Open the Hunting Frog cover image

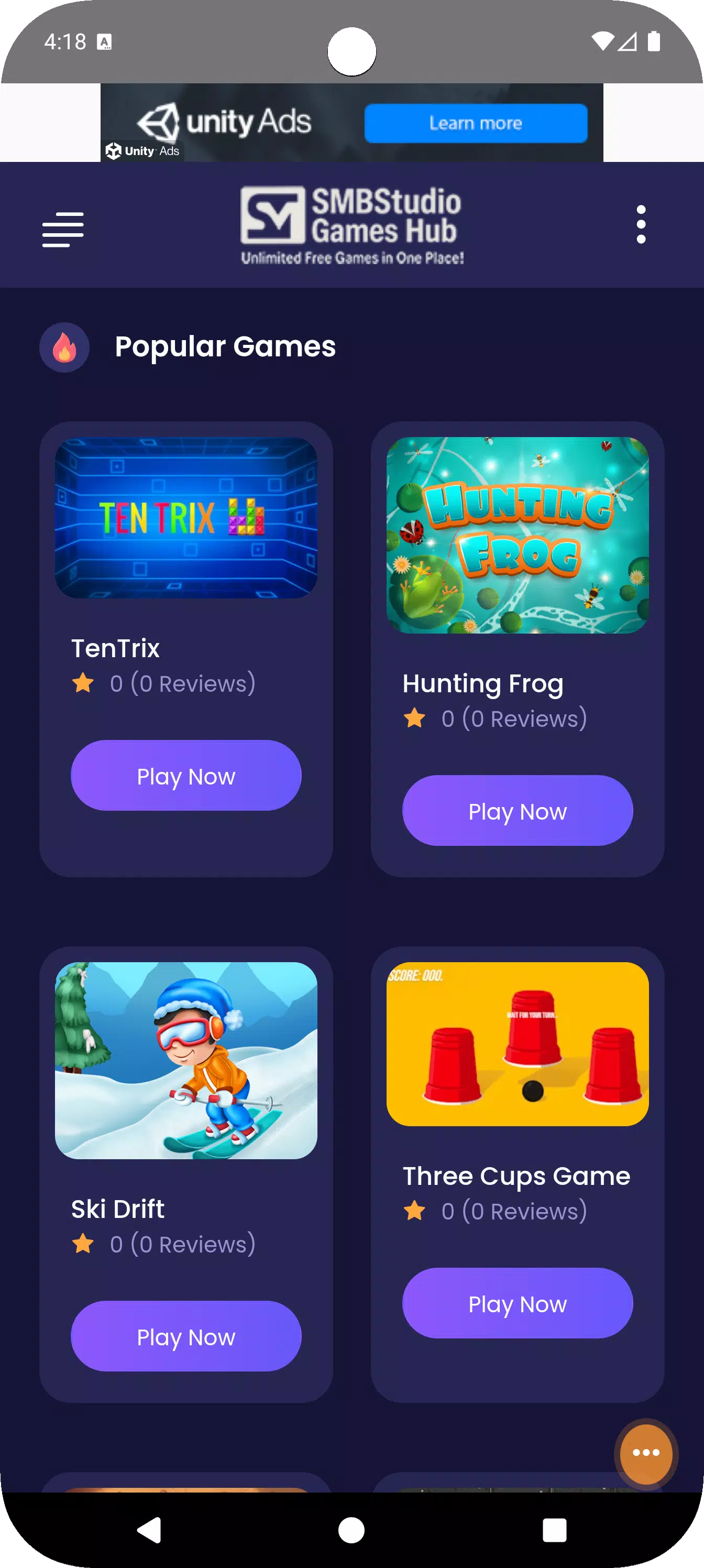point(518,535)
